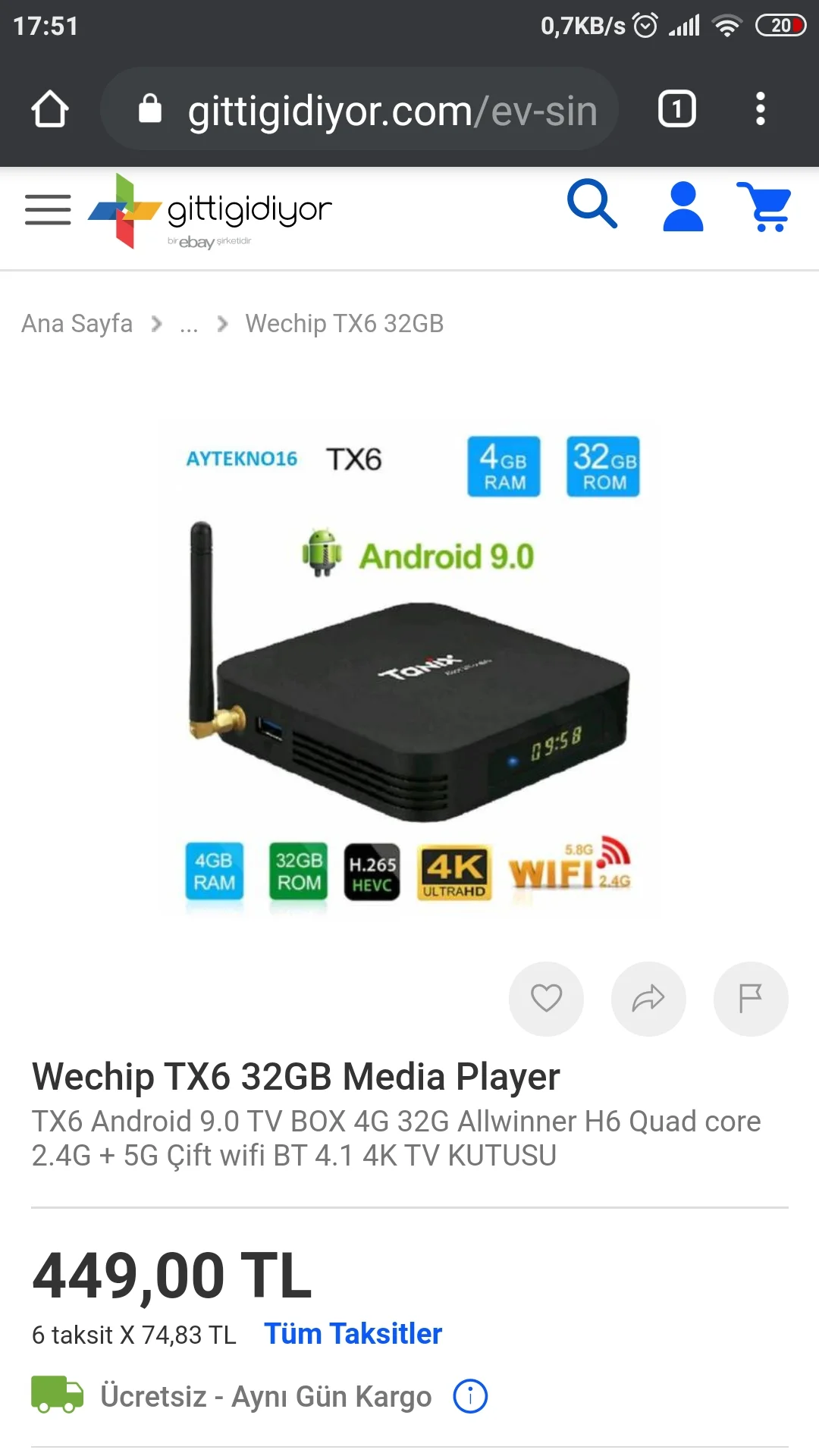Open the browser home page
Screen dimensions: 819x1456
pyautogui.click(x=50, y=109)
